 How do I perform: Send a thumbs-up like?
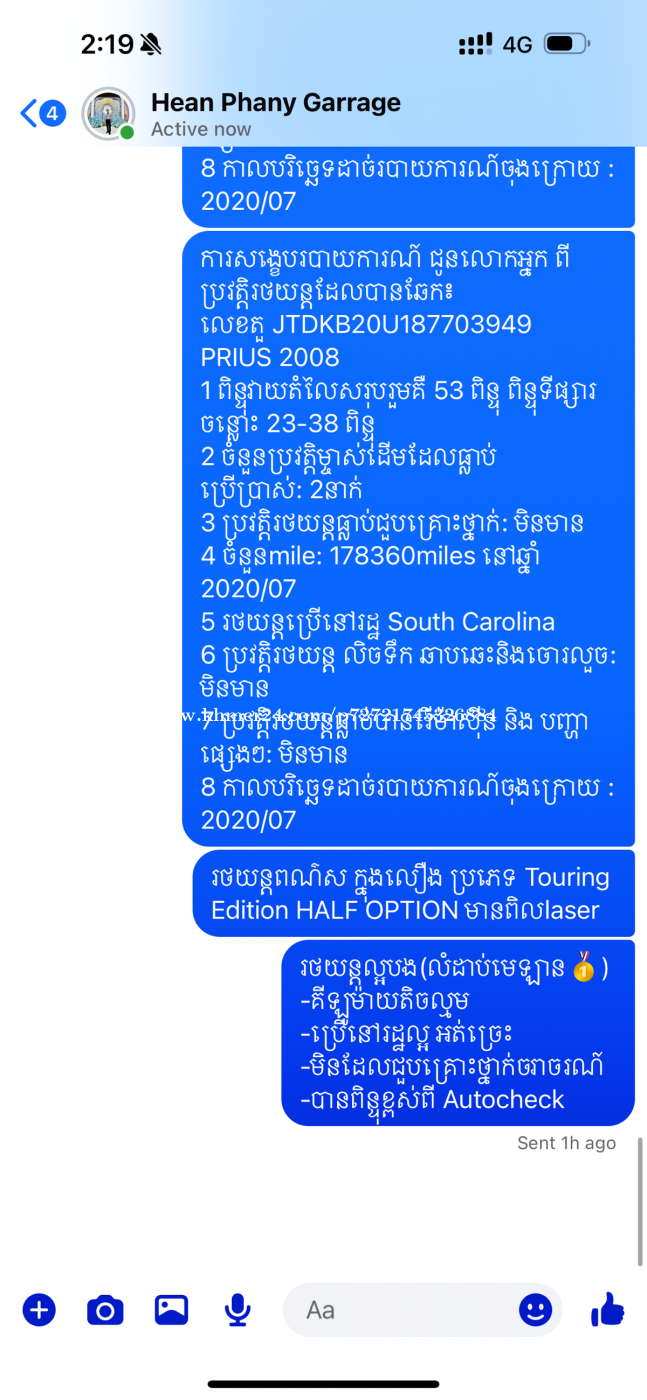[607, 1308]
